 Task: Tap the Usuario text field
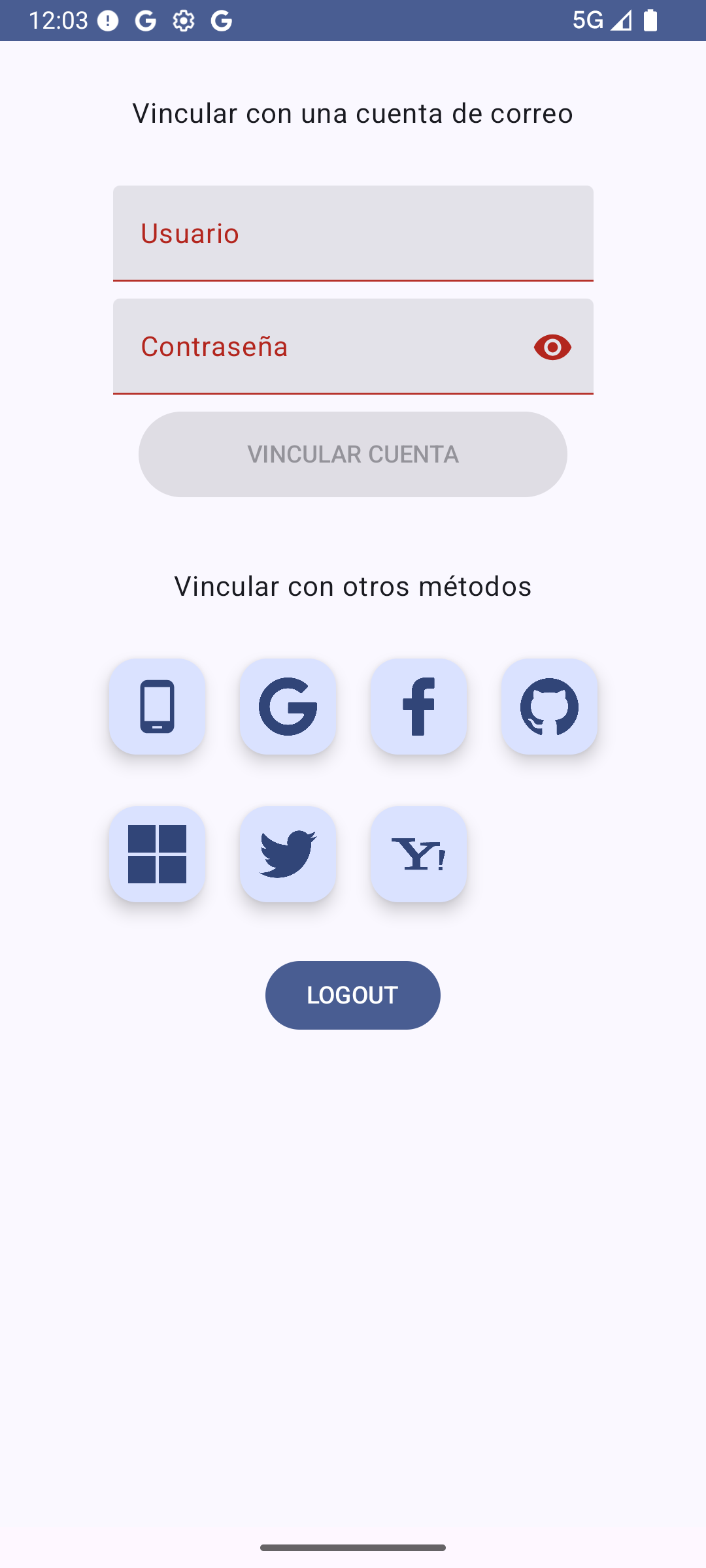(x=353, y=233)
